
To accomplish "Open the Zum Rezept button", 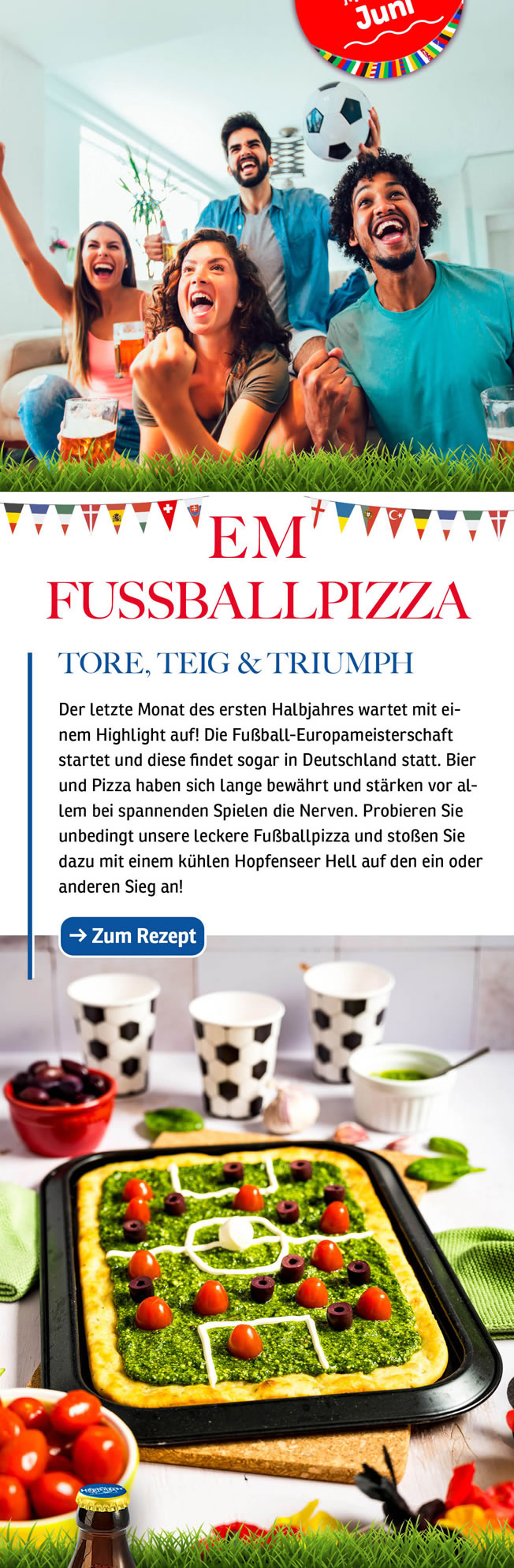I will point(132,936).
